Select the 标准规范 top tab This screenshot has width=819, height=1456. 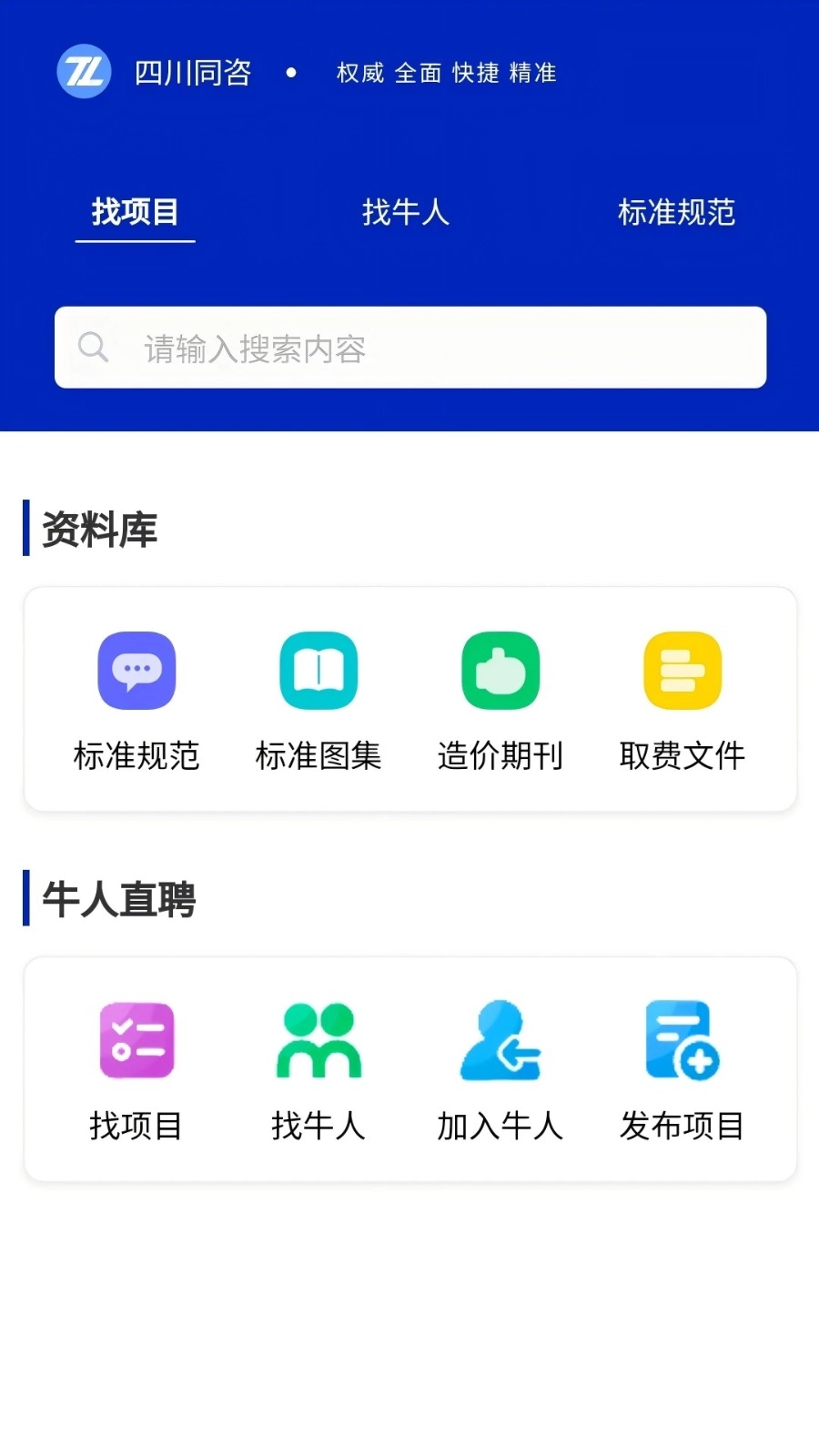(x=676, y=212)
